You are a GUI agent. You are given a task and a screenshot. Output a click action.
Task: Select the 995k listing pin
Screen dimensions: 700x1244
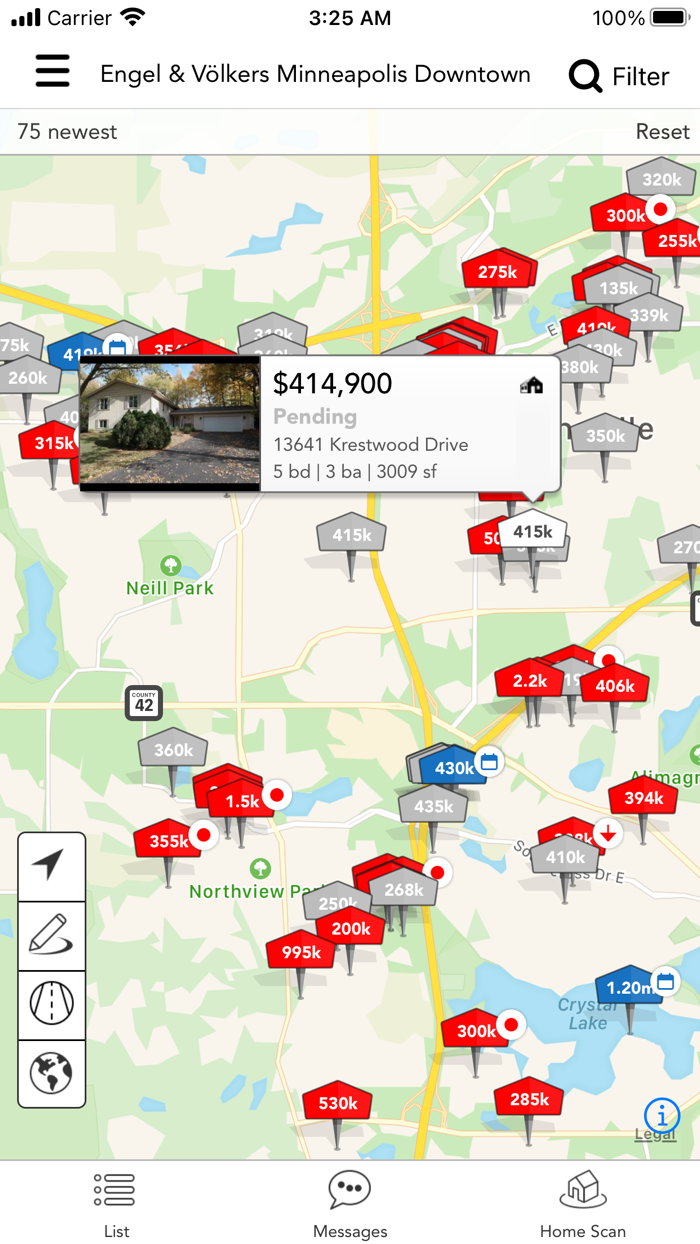(300, 953)
